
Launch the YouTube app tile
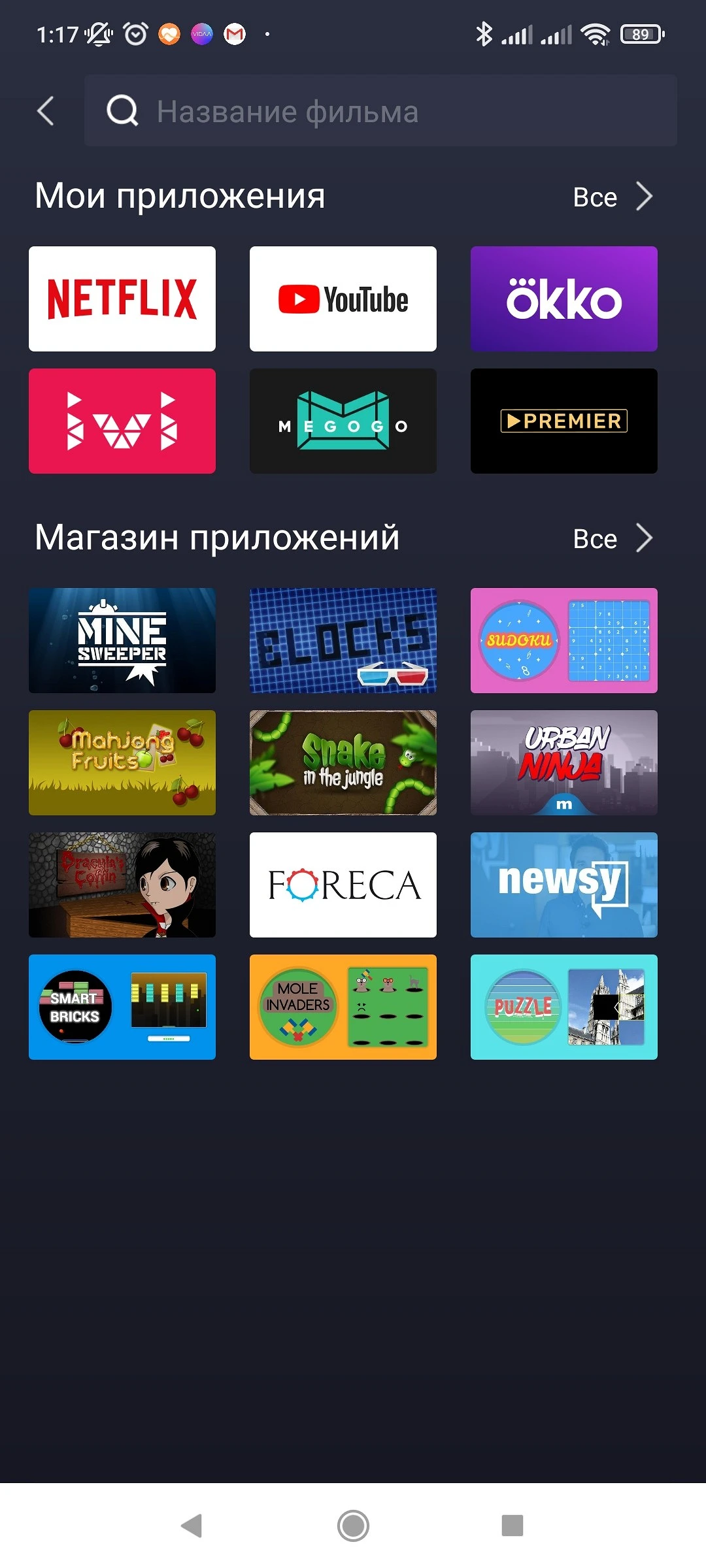tap(343, 299)
